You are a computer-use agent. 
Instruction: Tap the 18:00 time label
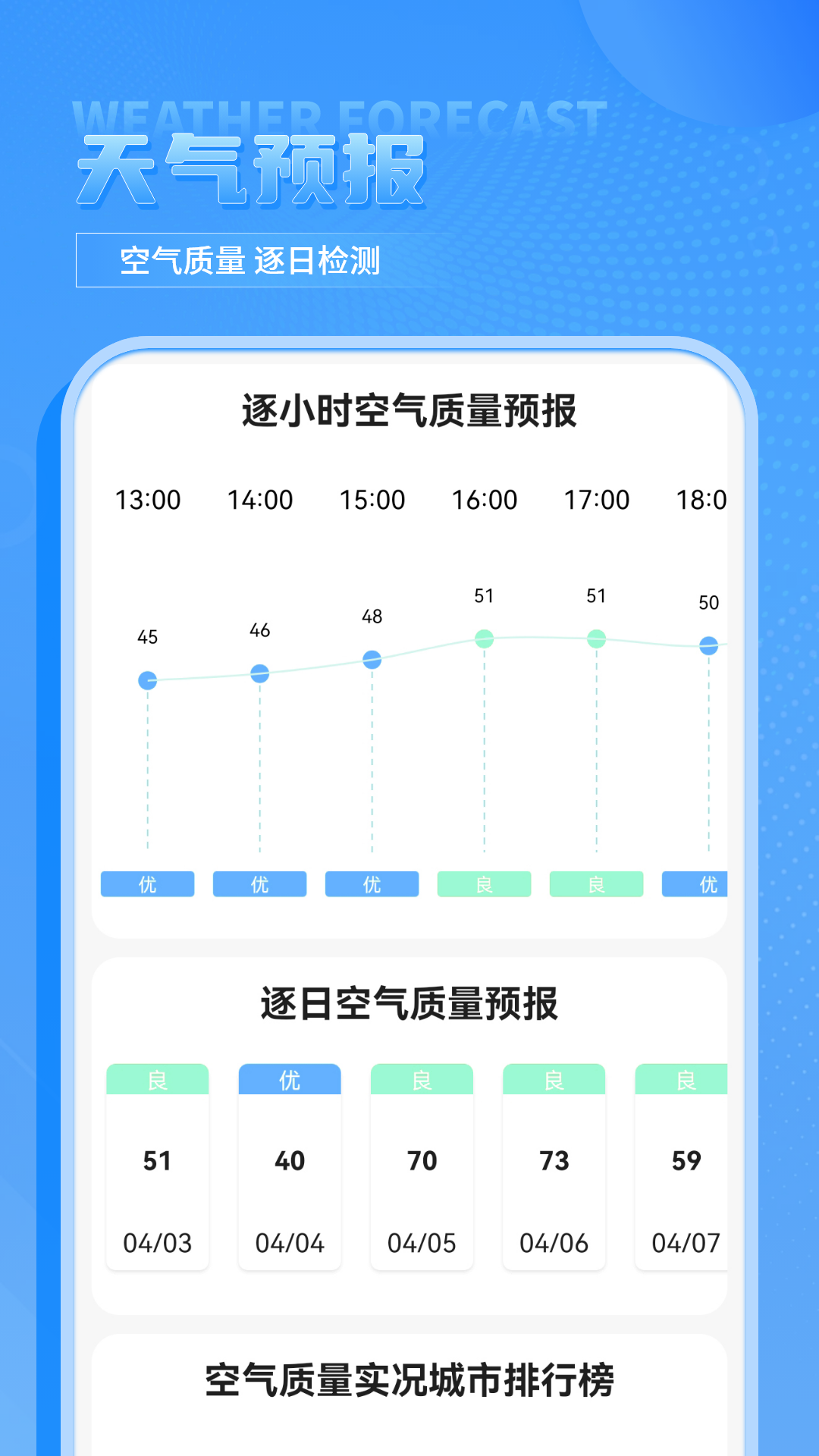tap(701, 500)
